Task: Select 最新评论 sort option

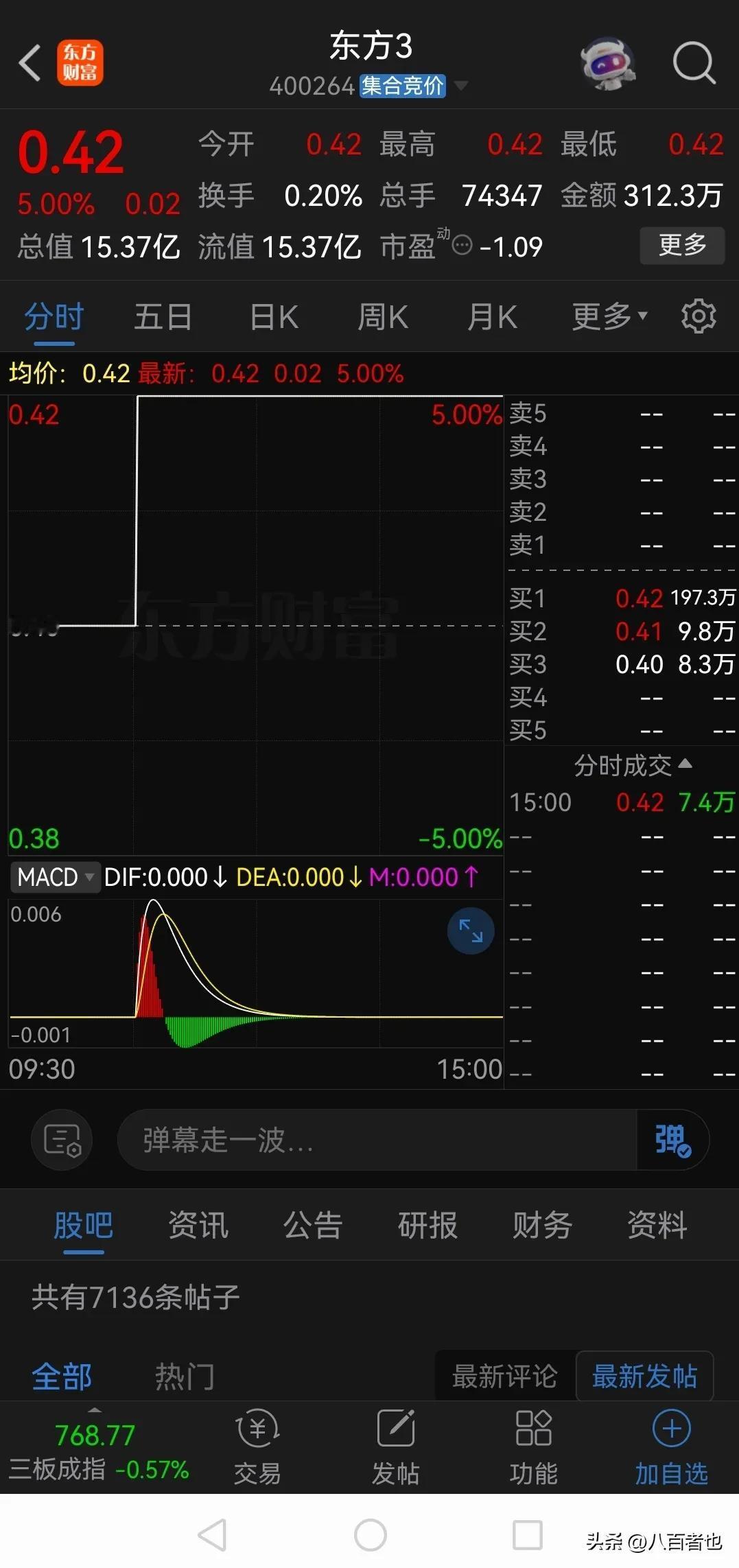Action: 505,1376
